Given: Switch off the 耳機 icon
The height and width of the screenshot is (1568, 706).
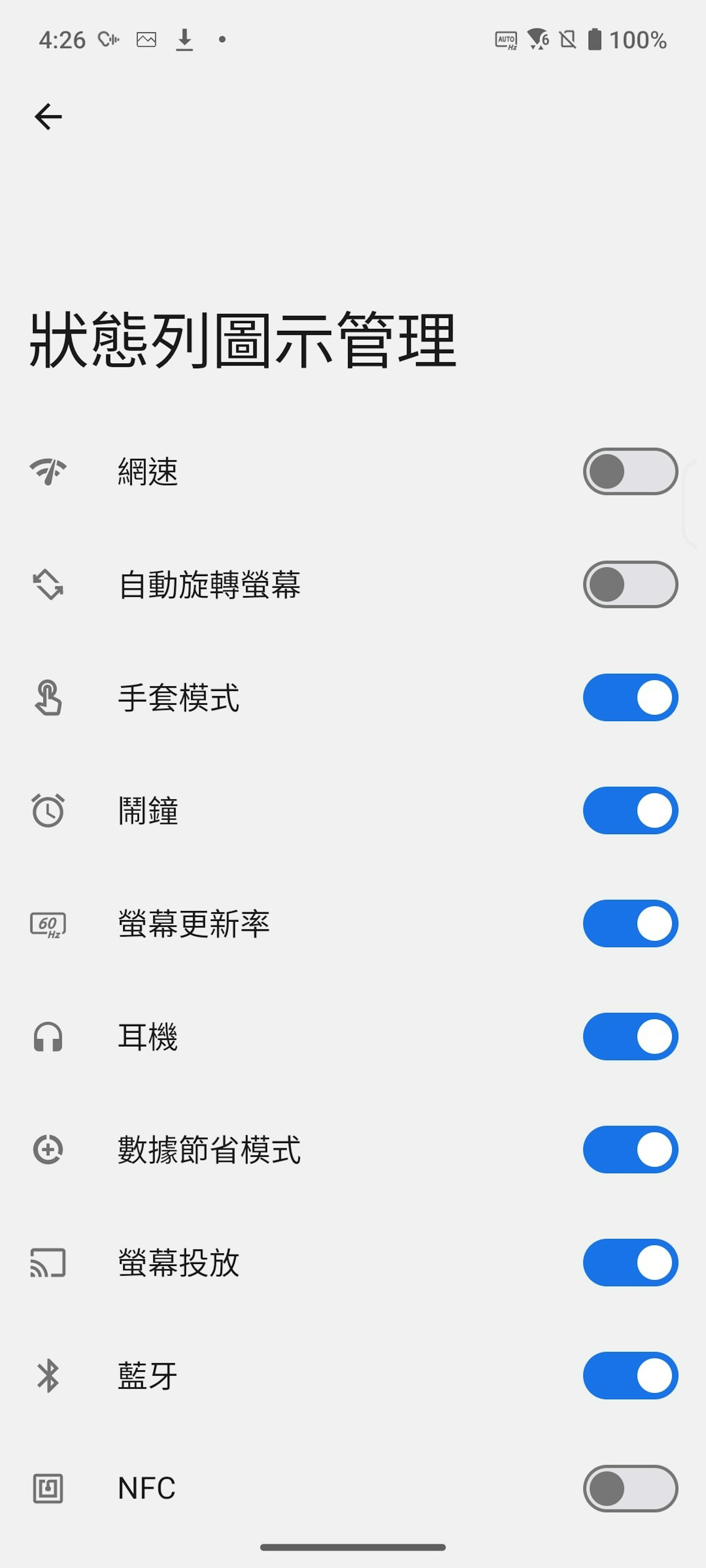Looking at the screenshot, I should [630, 1037].
